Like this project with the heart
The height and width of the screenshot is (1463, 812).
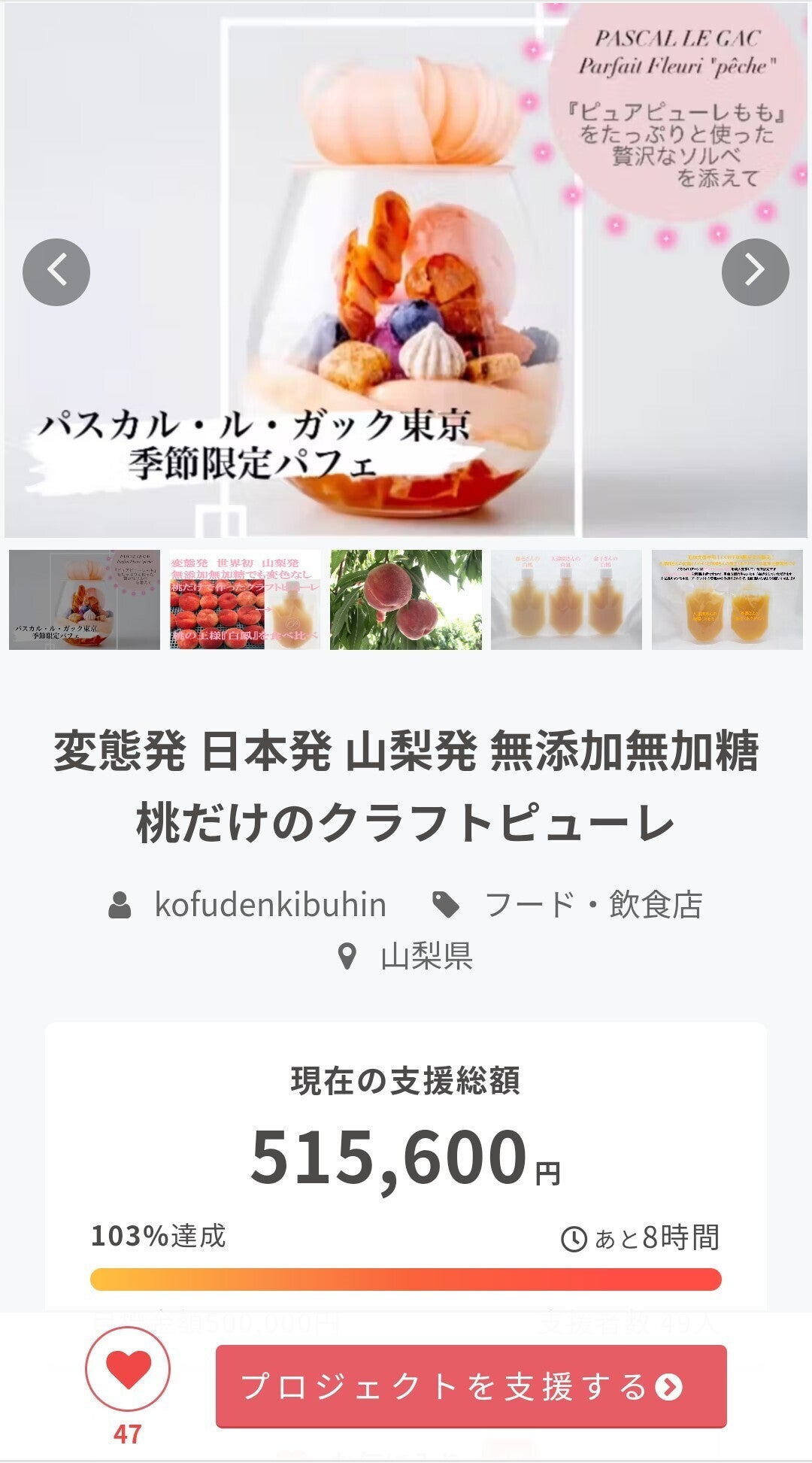point(128,1368)
